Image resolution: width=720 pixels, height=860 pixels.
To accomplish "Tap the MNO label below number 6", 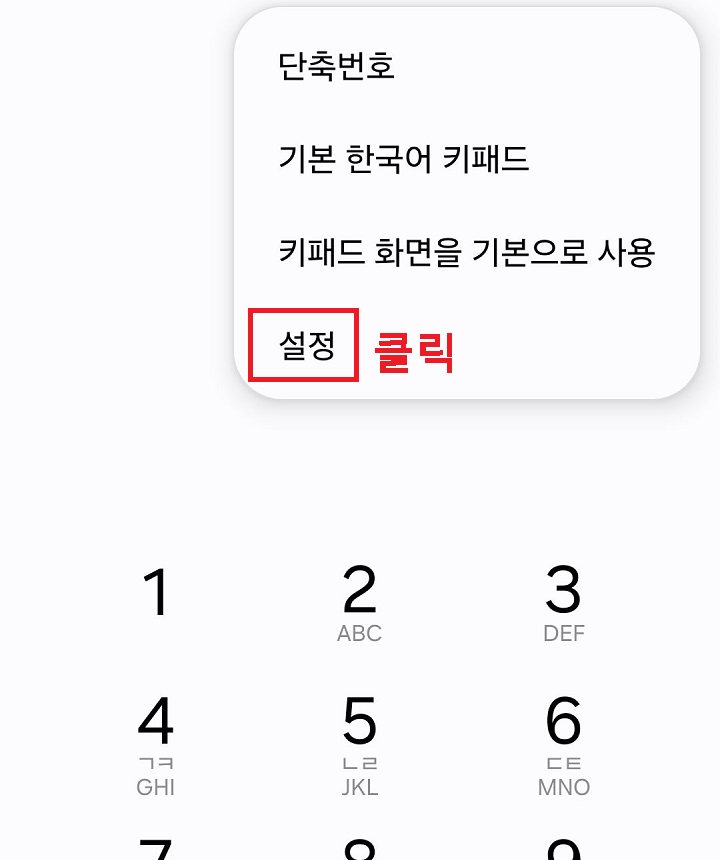I will [x=563, y=787].
